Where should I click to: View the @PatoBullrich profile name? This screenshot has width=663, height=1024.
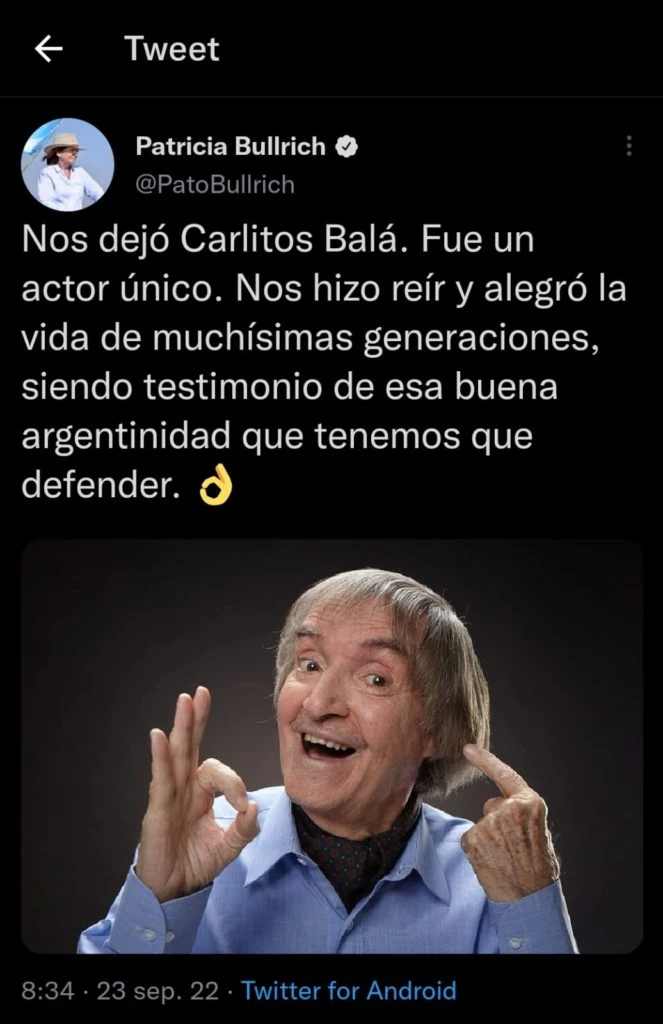pos(215,185)
